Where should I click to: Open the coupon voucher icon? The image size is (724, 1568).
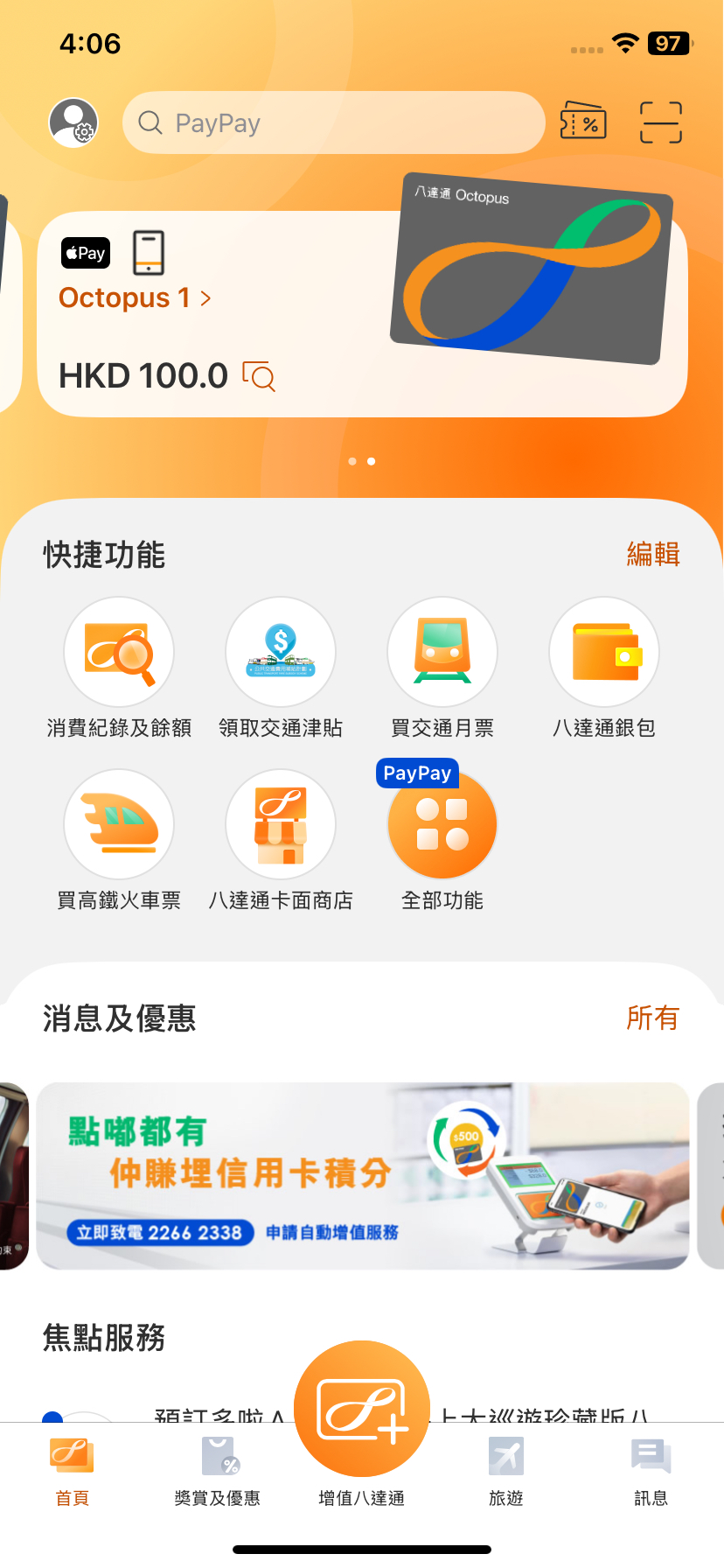tap(583, 122)
